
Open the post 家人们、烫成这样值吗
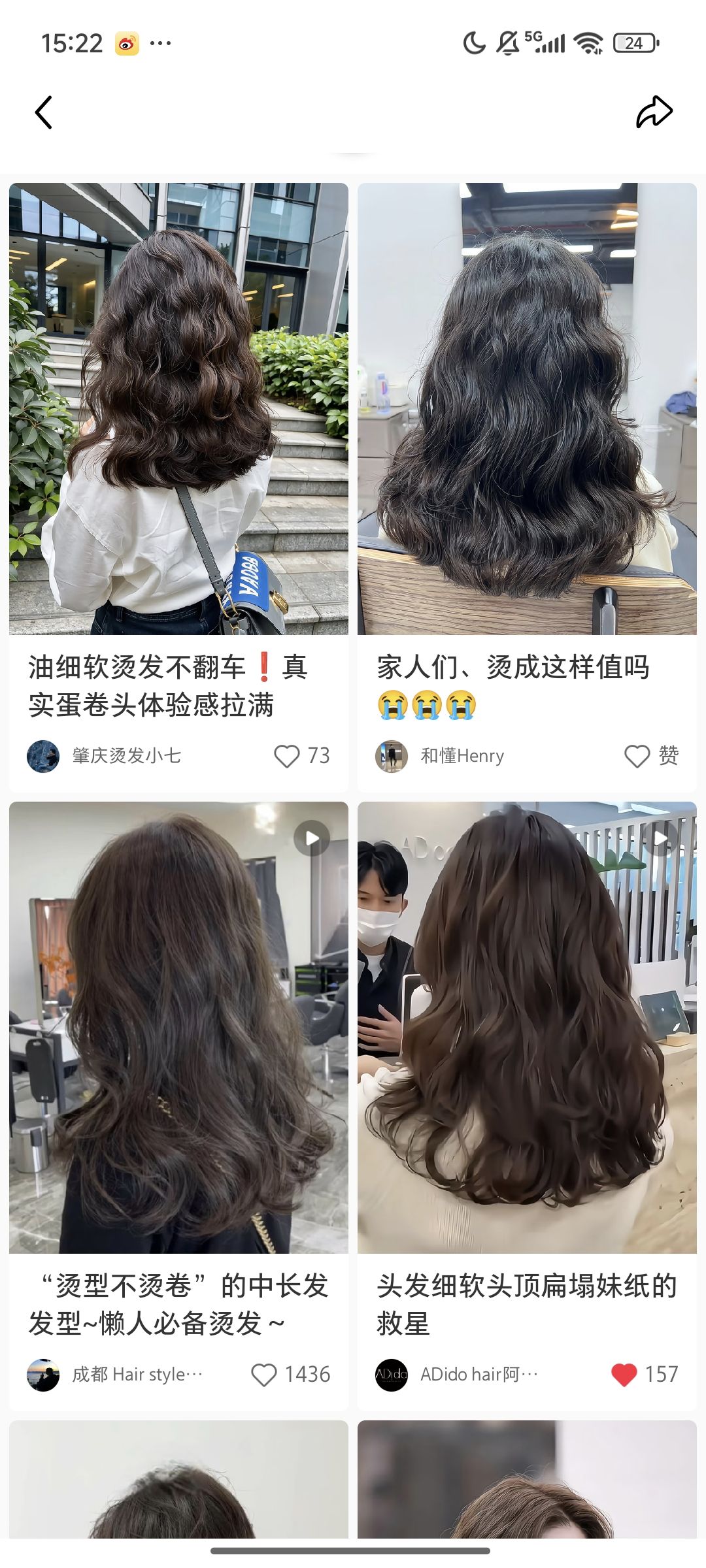pyautogui.click(x=527, y=409)
